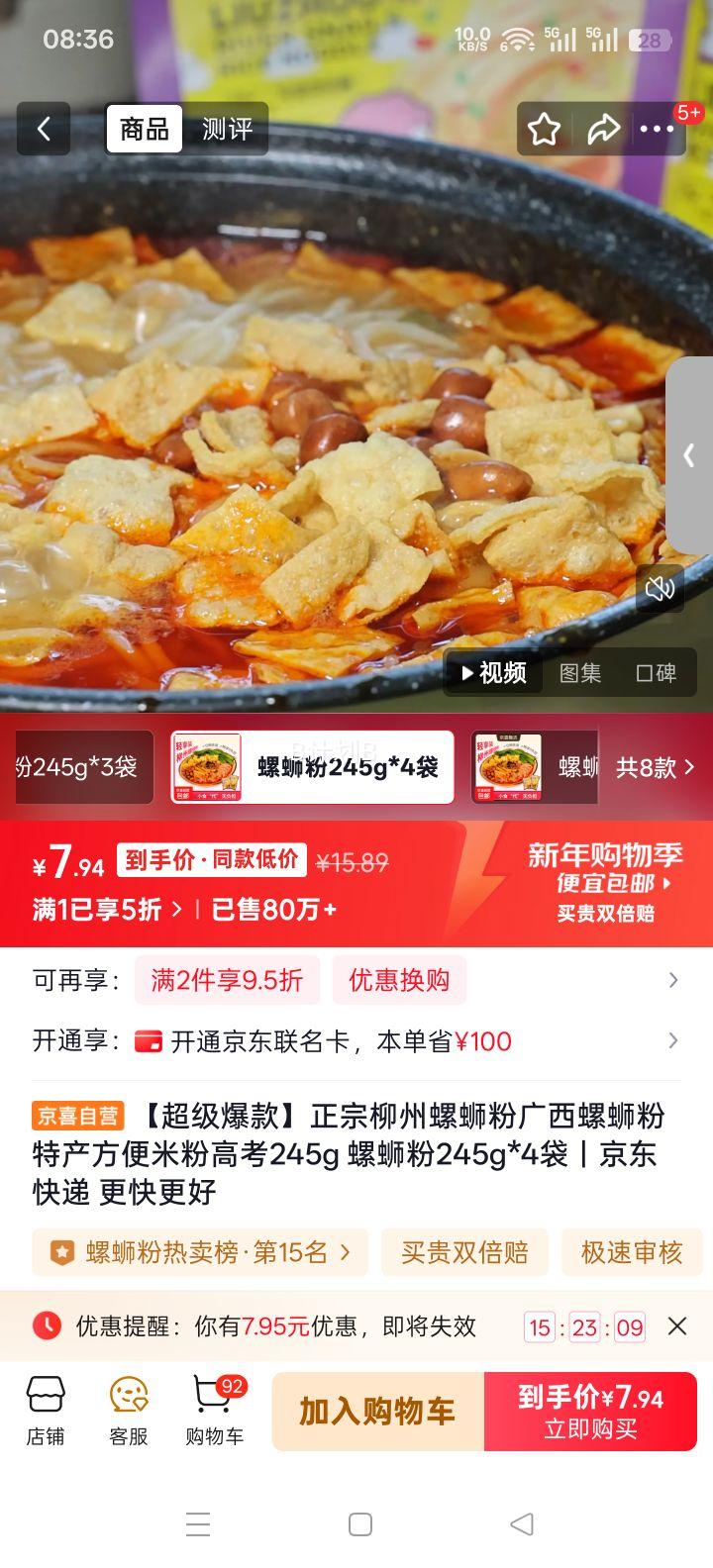Viewport: 713px width, 1568px height.
Task: Switch to the 商品 tab
Action: pos(143,130)
